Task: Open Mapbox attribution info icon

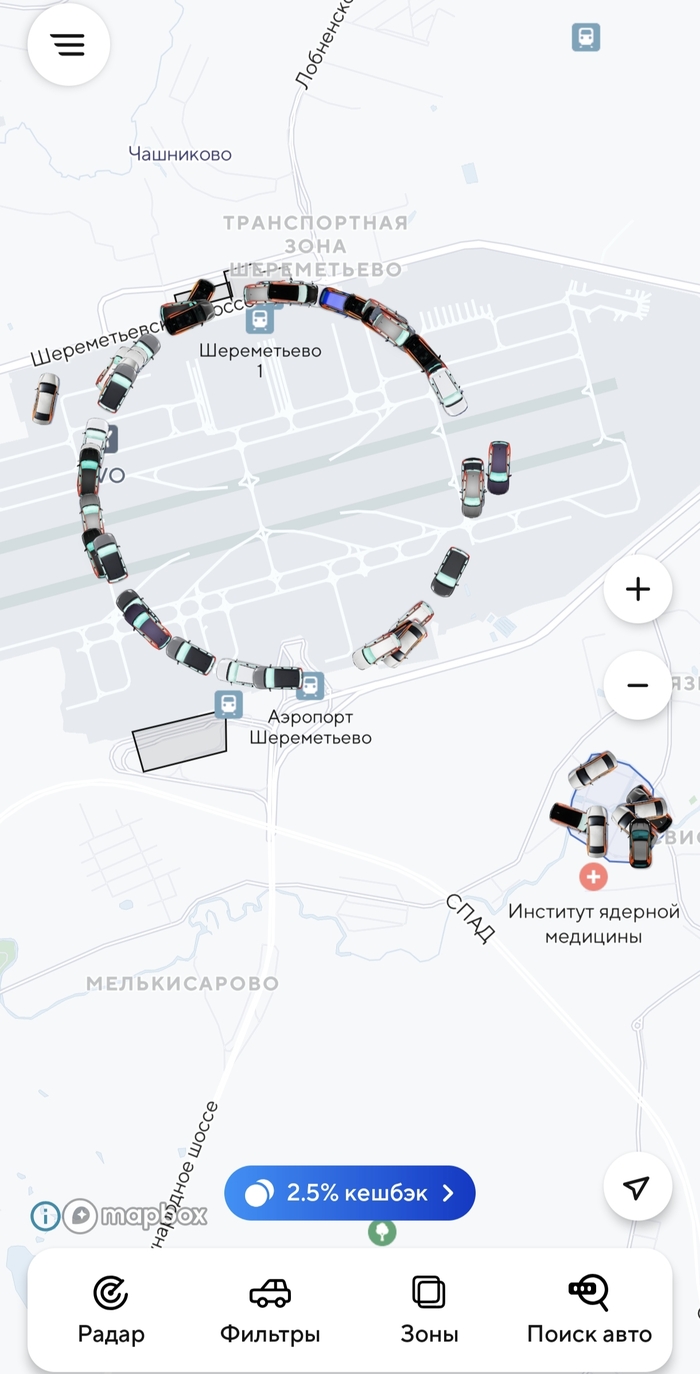Action: 45,1215
